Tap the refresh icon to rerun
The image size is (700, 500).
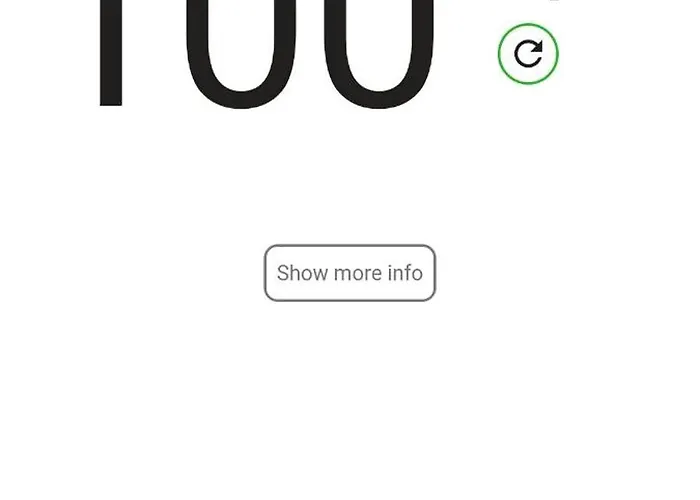coord(528,54)
